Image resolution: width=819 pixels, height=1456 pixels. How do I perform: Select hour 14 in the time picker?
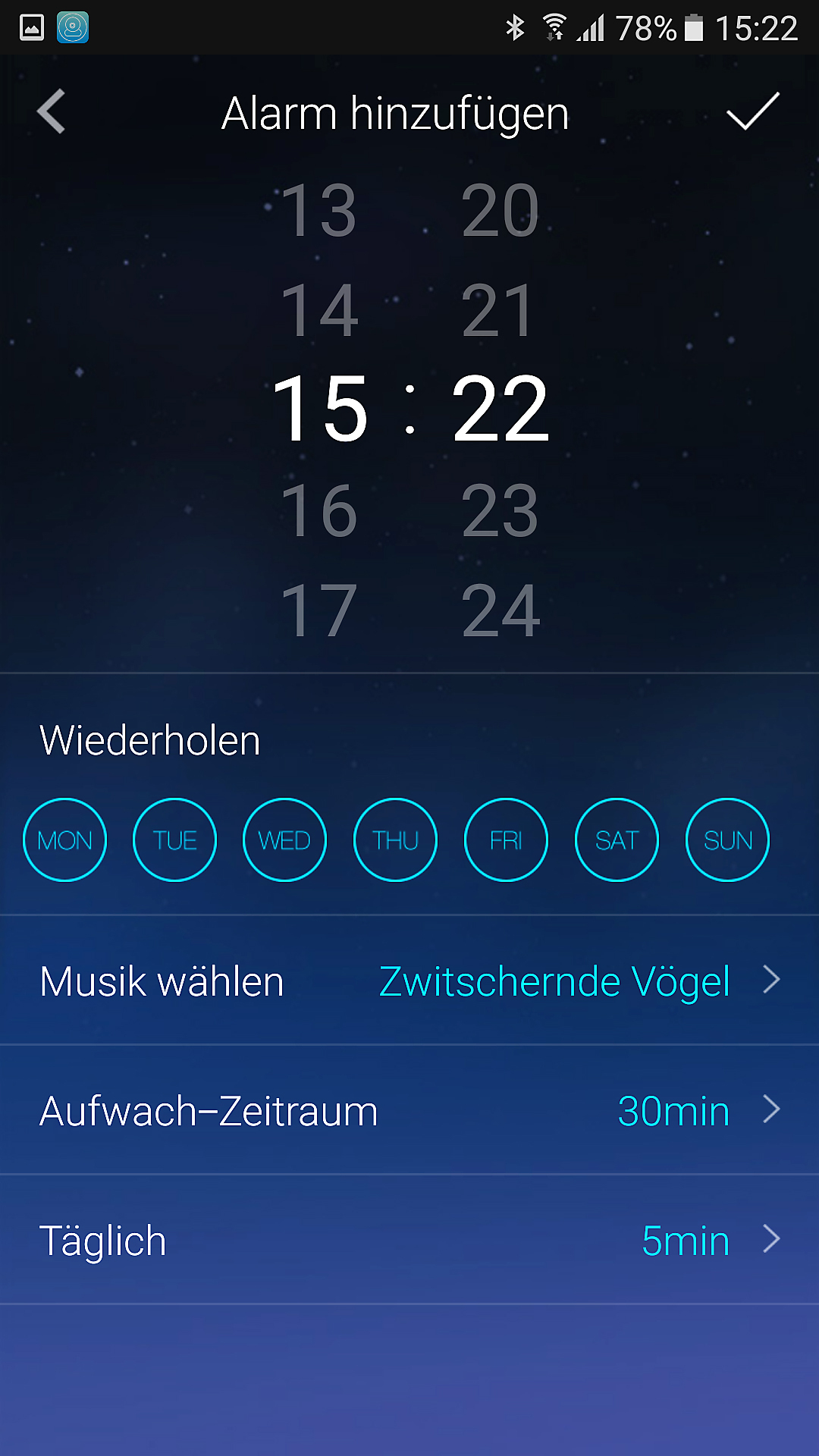[319, 310]
